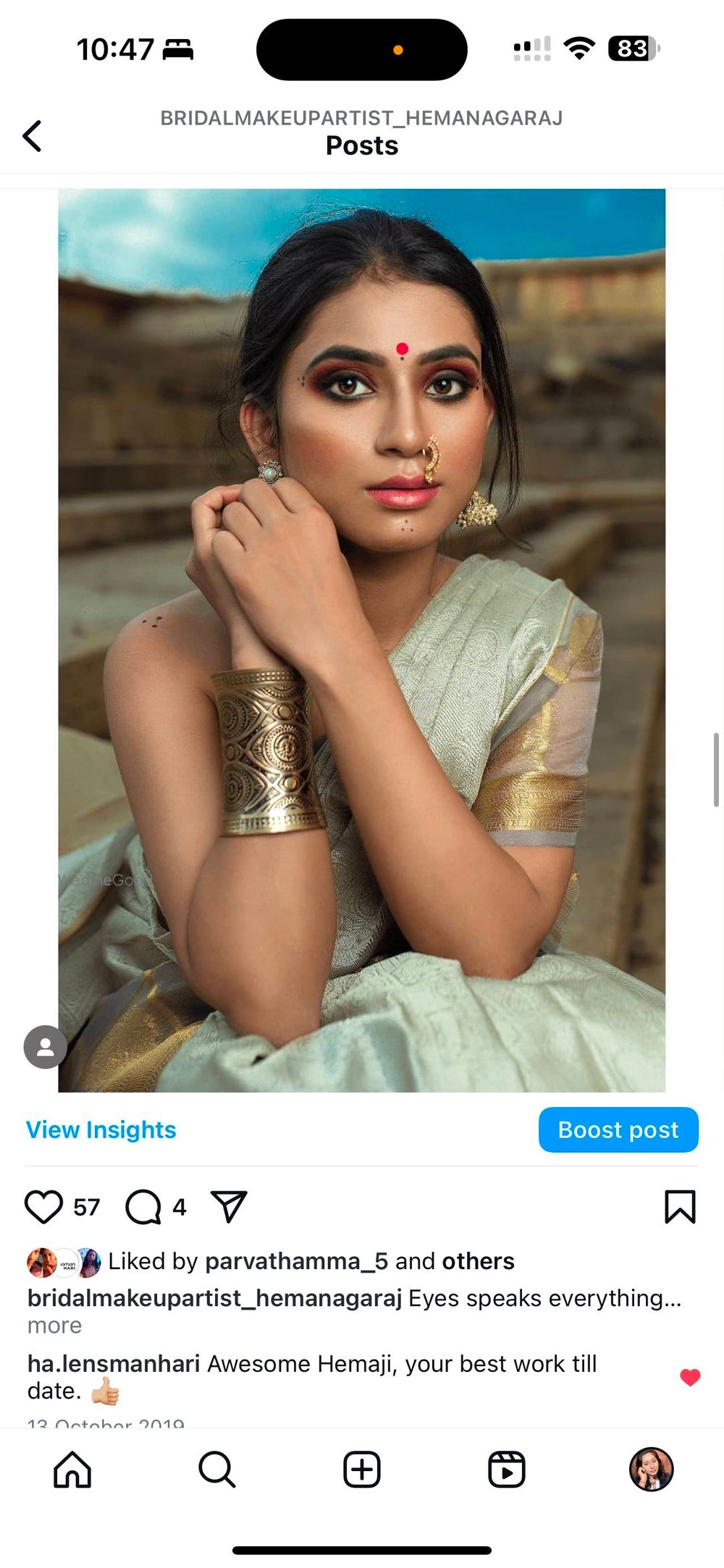Tap the Boost post button
Screen dimensions: 724x1568
pos(618,1130)
